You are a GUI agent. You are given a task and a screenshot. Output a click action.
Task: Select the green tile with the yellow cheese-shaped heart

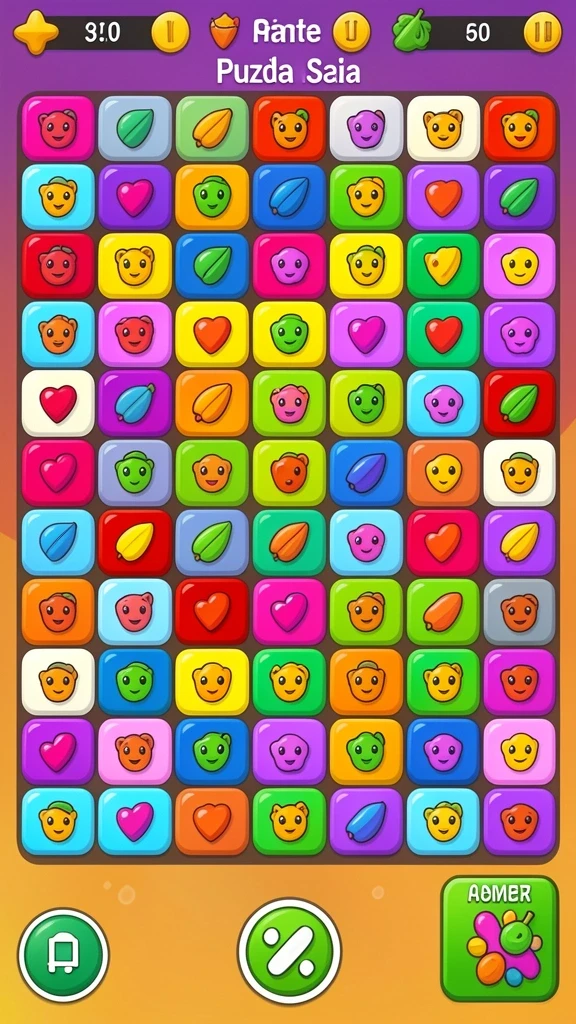pos(443,265)
